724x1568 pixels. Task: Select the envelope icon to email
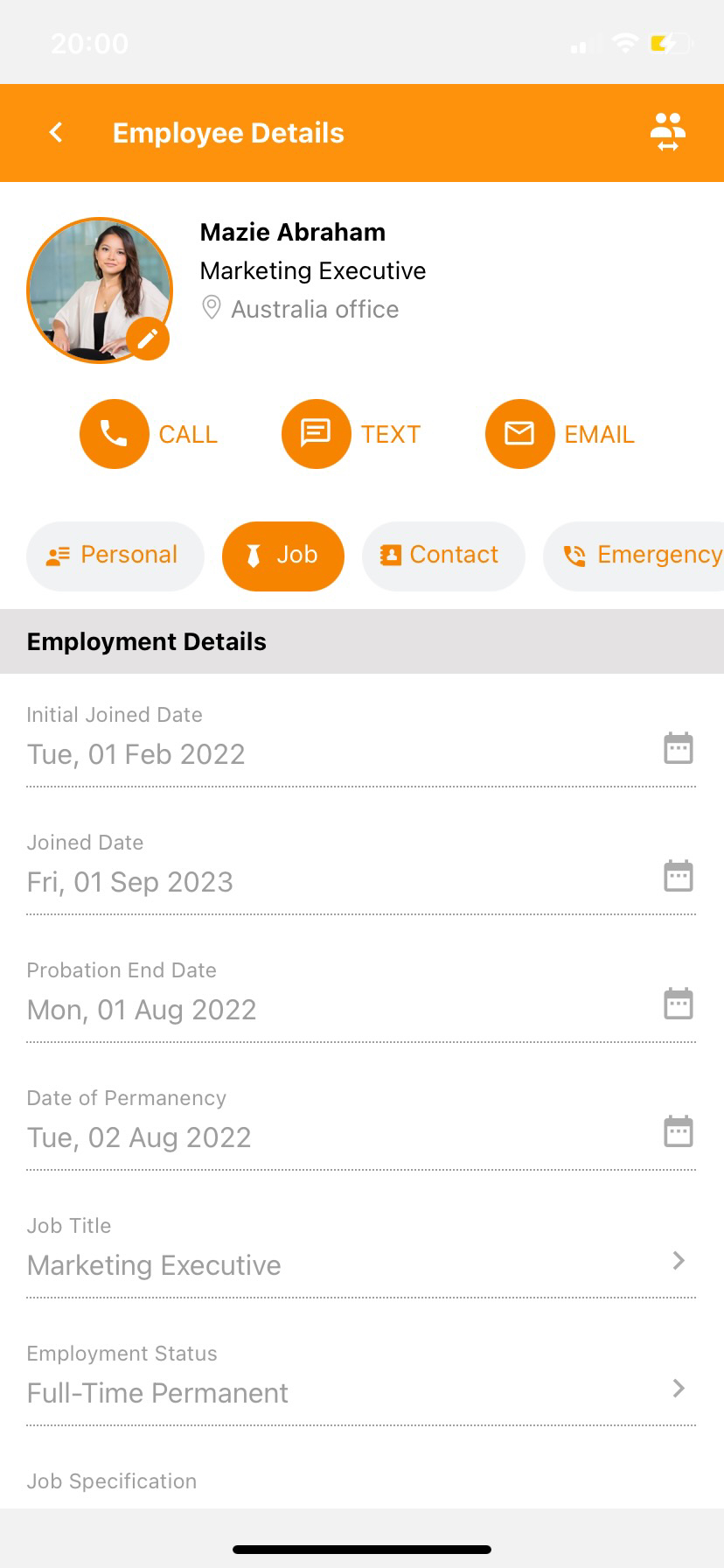coord(519,433)
